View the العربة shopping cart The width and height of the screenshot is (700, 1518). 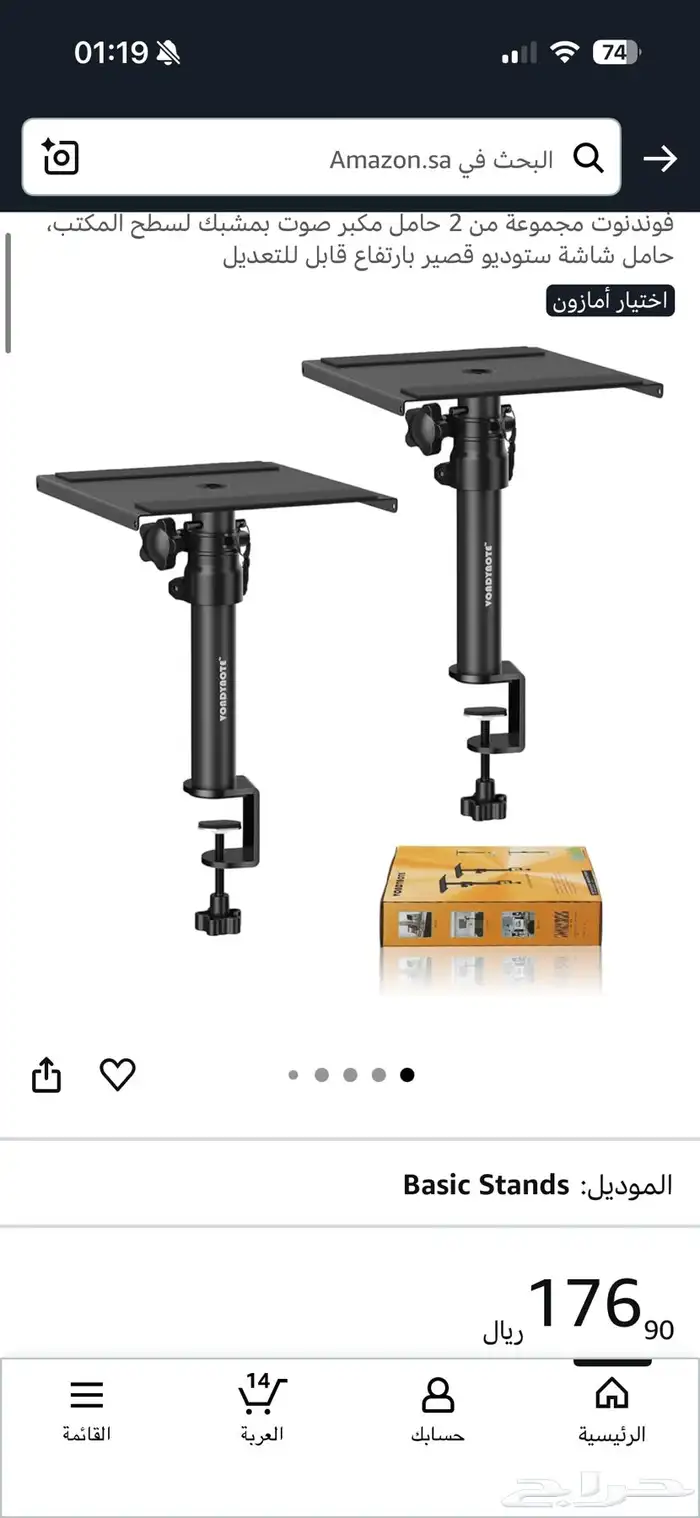pyautogui.click(x=262, y=1408)
